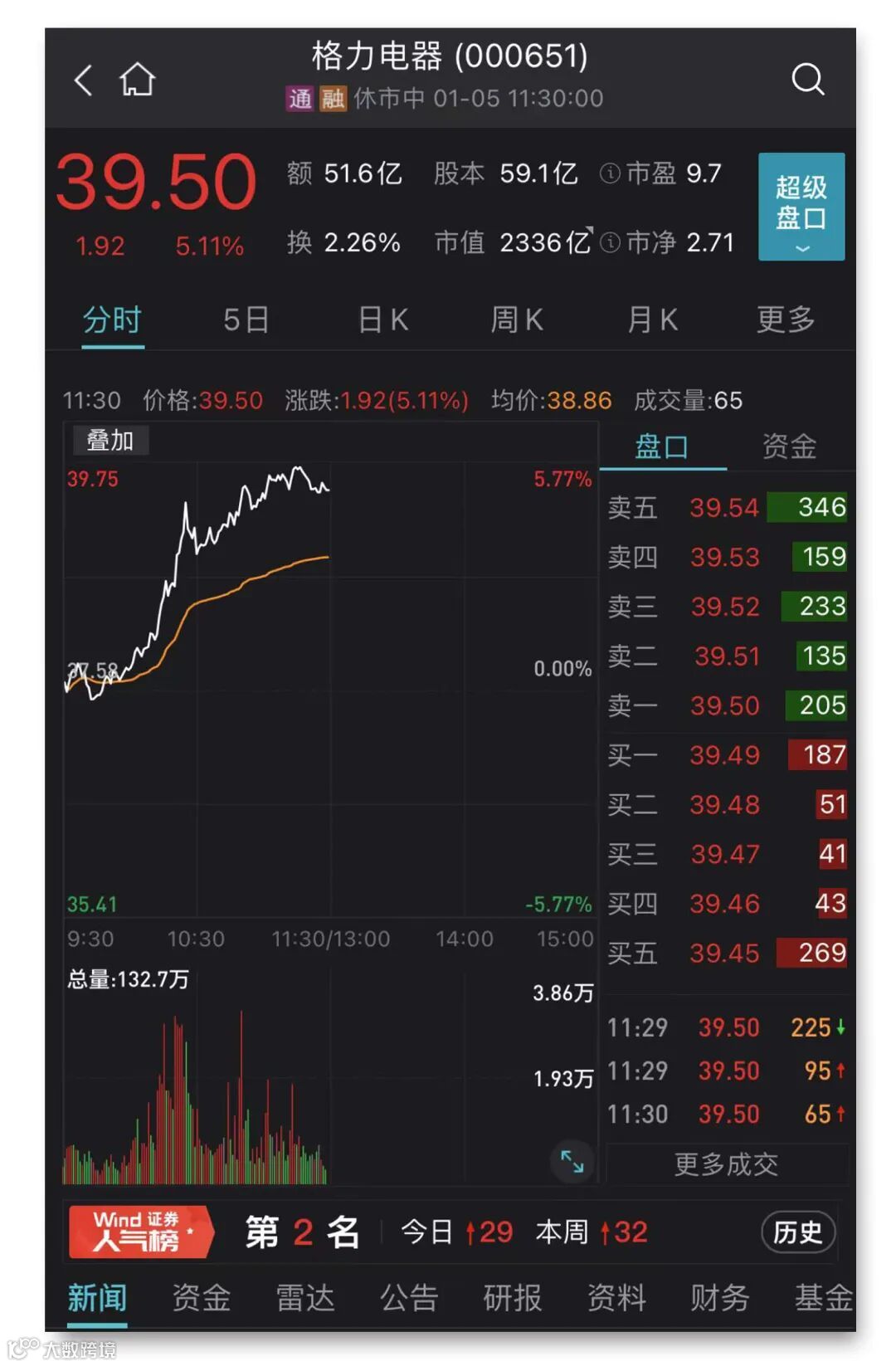Image resolution: width=896 pixels, height=1366 pixels.
Task: Open the search magnifier
Action: pos(806,80)
